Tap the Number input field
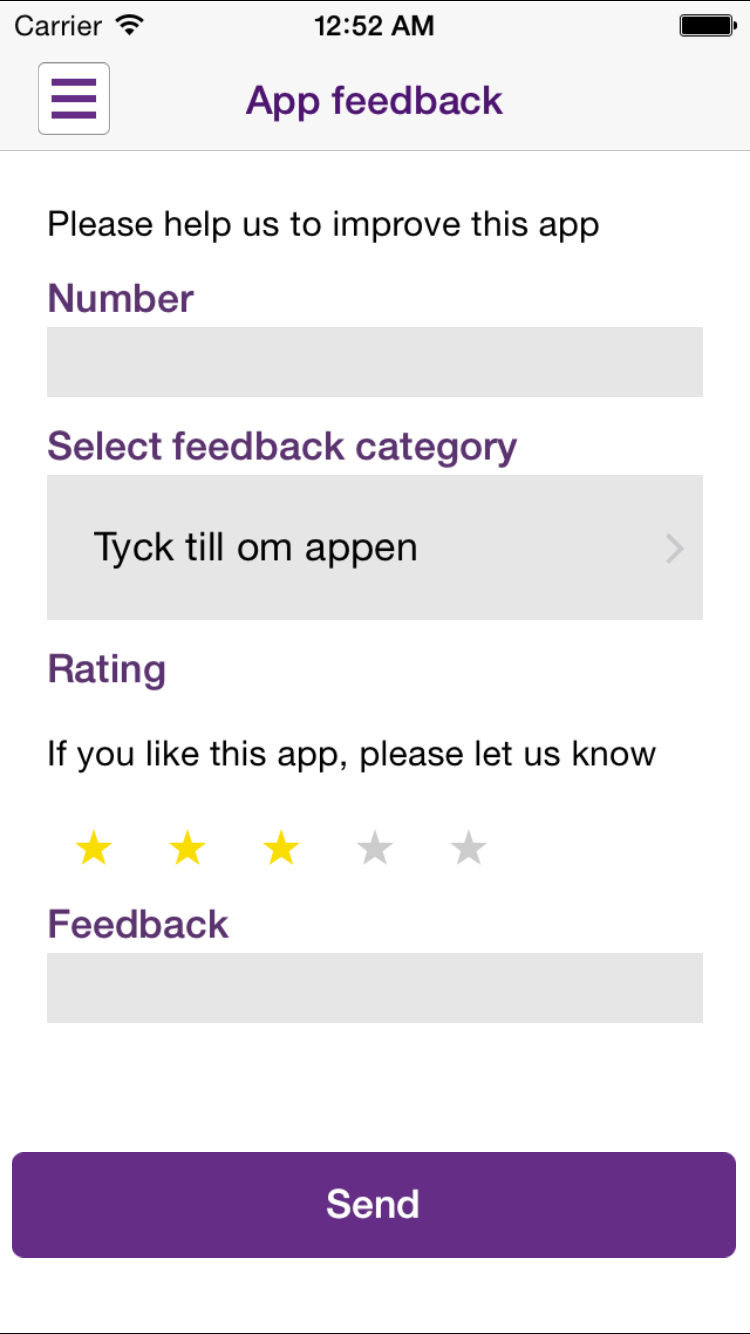Screen dimensions: 750x1334 click(x=374, y=362)
